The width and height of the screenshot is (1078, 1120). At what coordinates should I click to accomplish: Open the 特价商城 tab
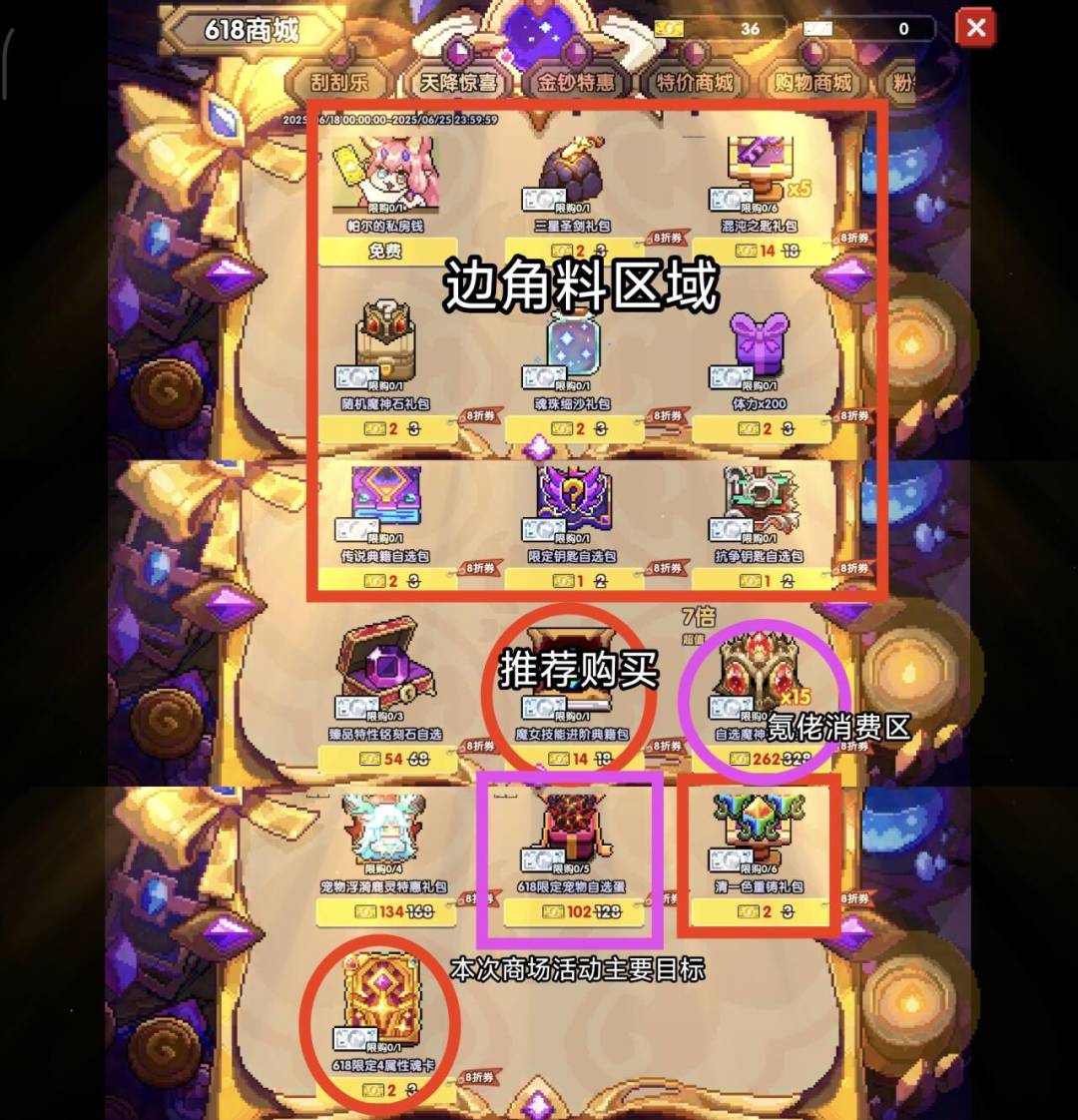pos(695,85)
